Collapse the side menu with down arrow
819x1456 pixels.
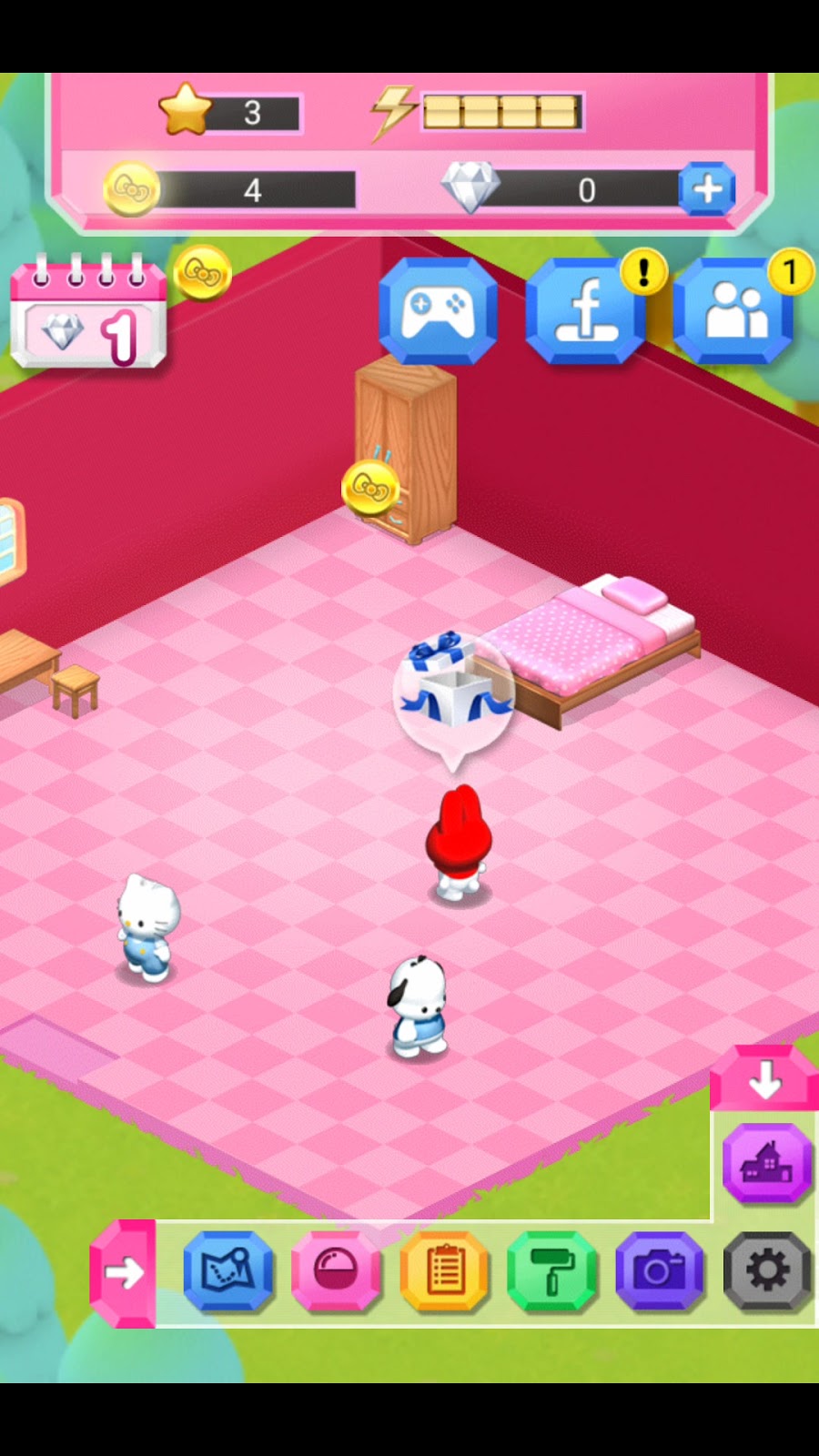[763, 1079]
